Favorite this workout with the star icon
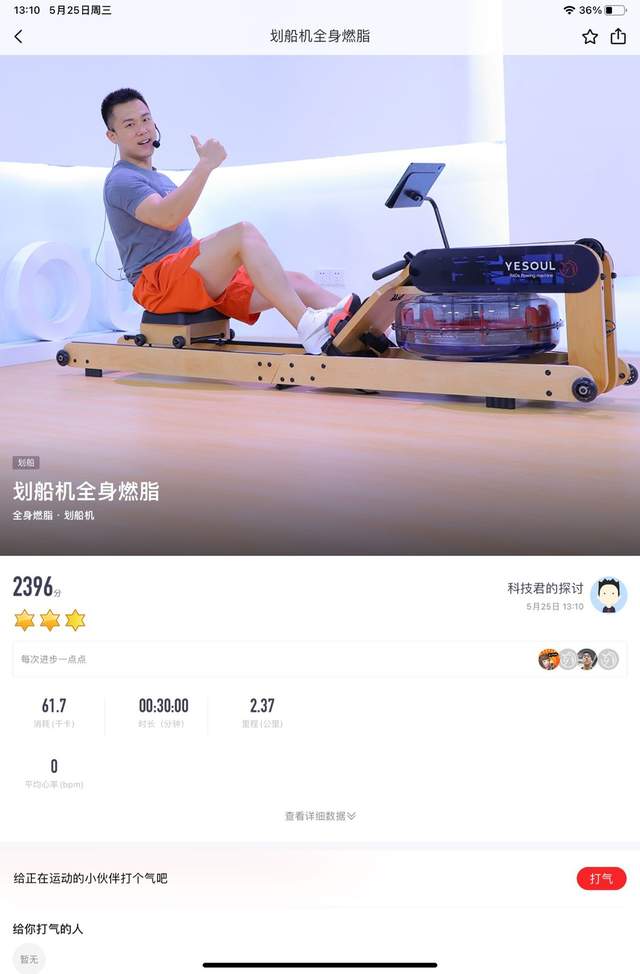This screenshot has width=640, height=974. click(590, 36)
